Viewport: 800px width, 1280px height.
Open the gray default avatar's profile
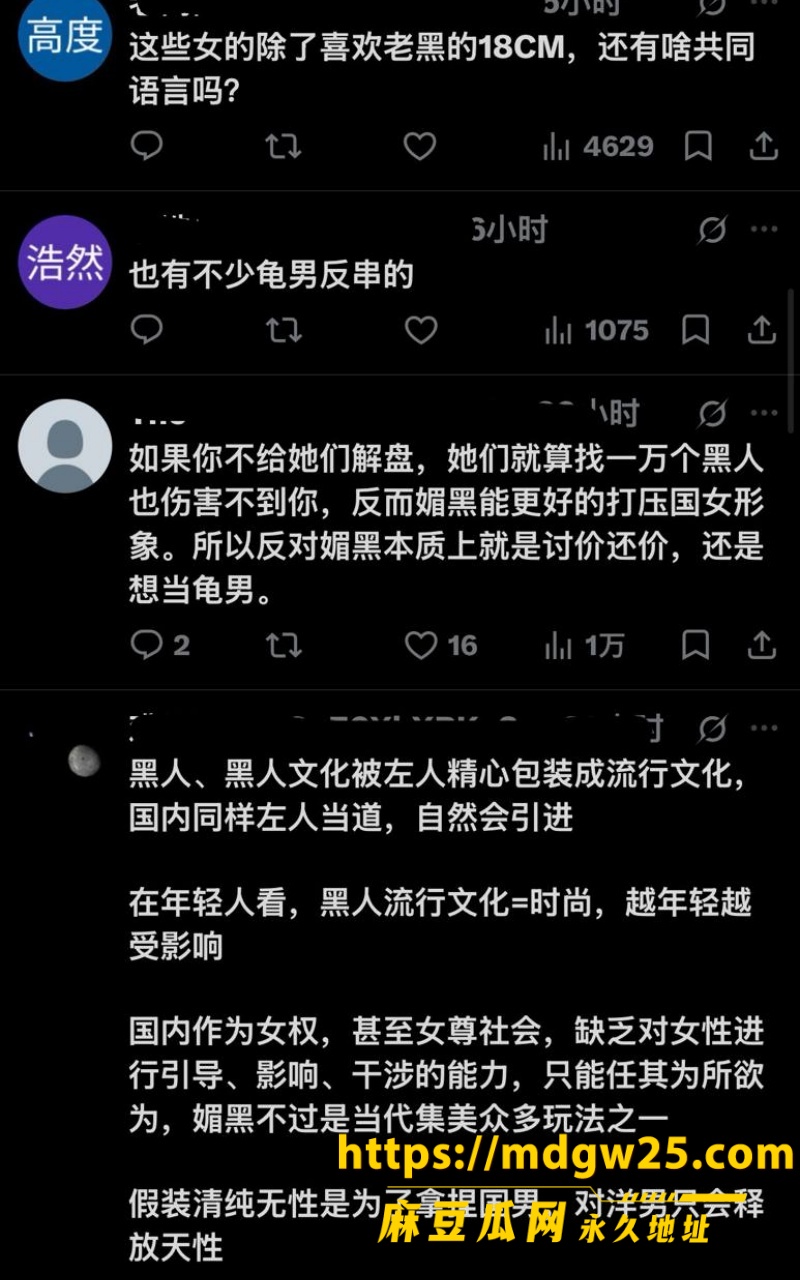[65, 446]
